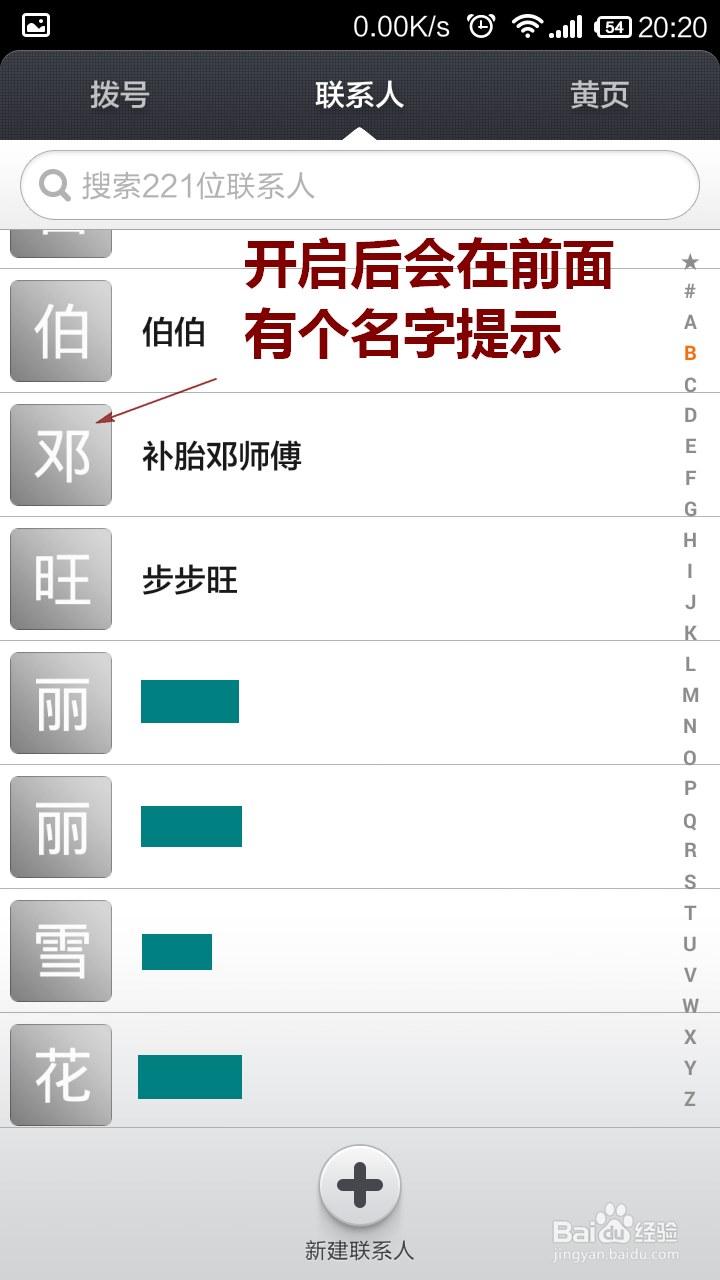The image size is (720, 1280).
Task: Open the 雪 contact avatar icon
Action: click(x=60, y=950)
